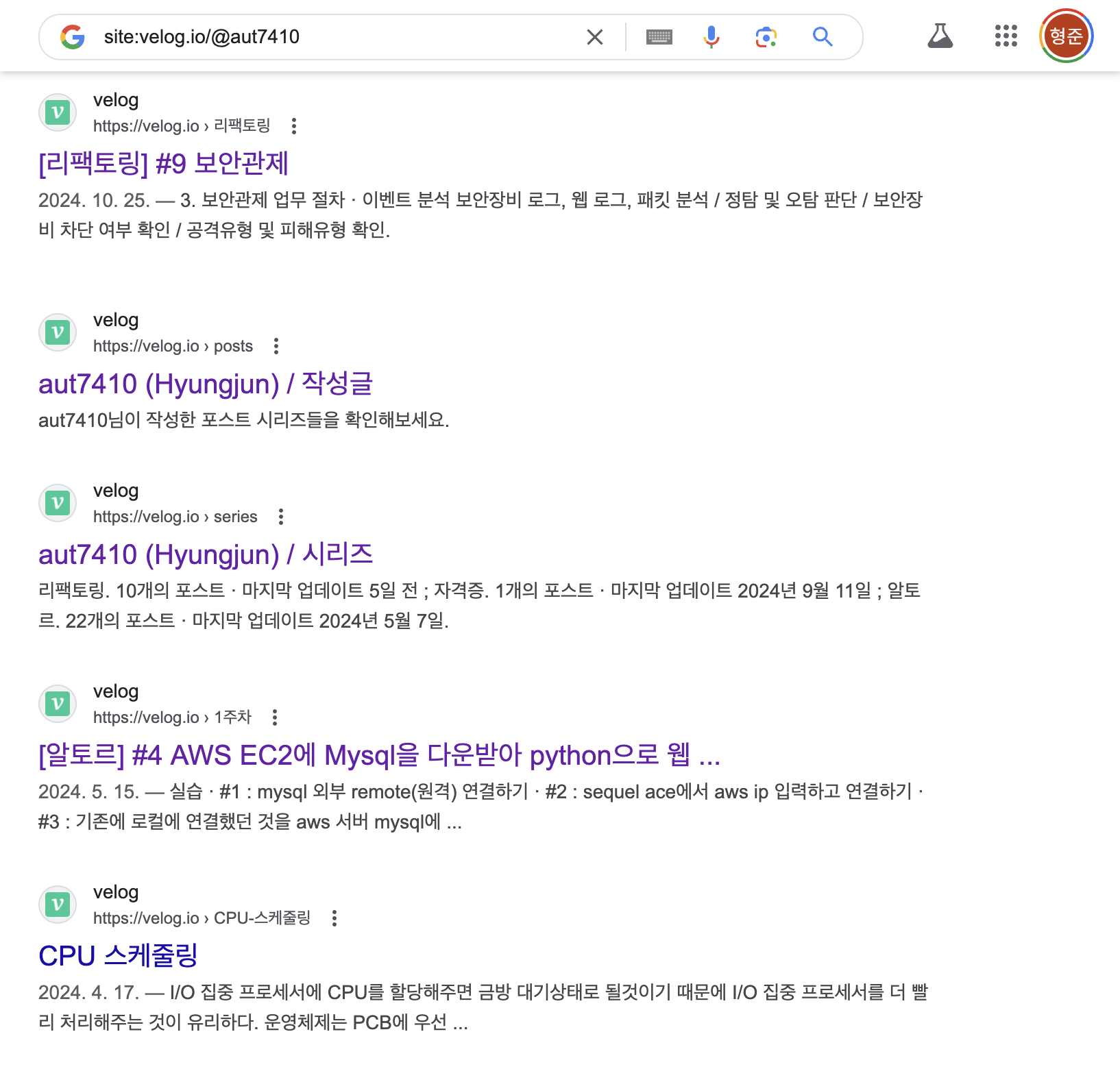Open the aut7410 (Hyungjun) / 시리즈 result
This screenshot has height=1069, width=1120.
pyautogui.click(x=205, y=554)
